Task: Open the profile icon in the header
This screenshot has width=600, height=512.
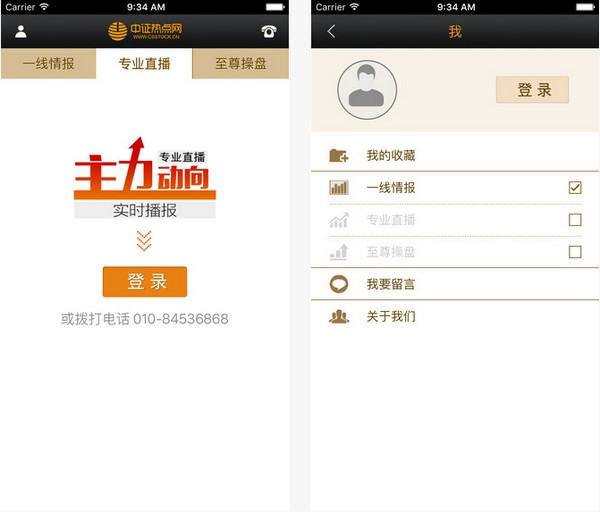Action: pyautogui.click(x=21, y=31)
